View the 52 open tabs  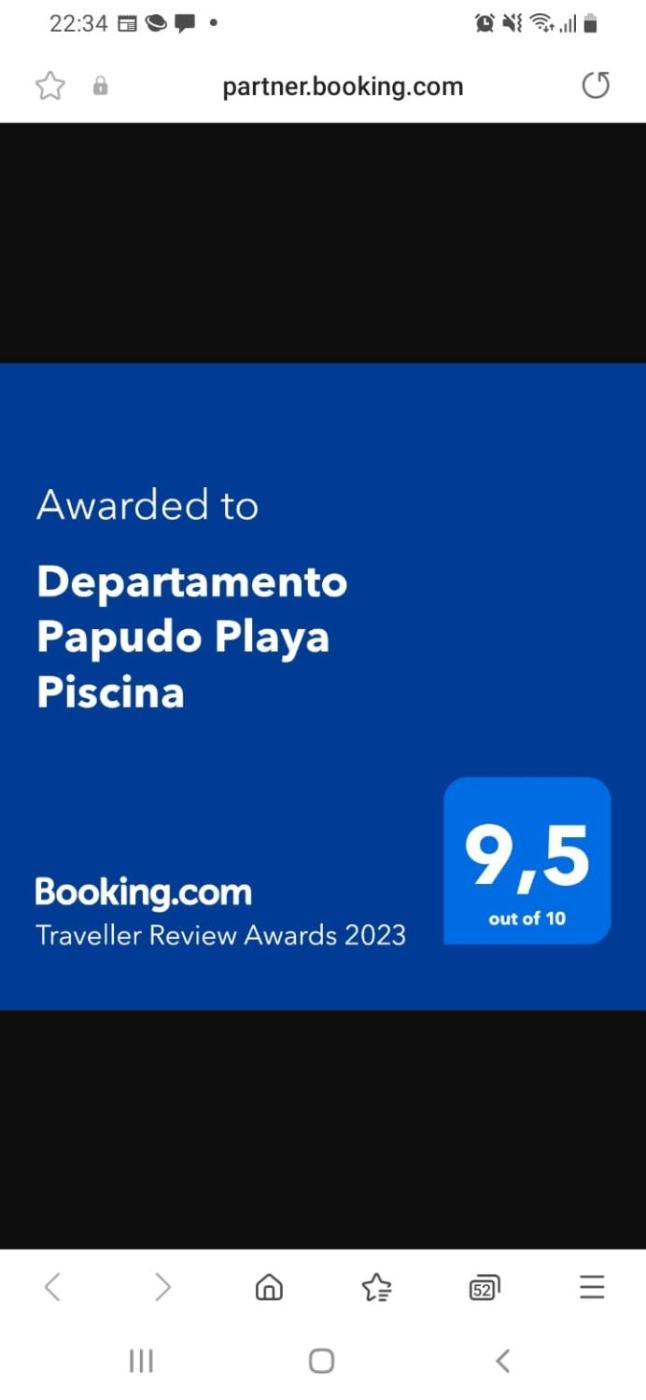(x=484, y=1288)
